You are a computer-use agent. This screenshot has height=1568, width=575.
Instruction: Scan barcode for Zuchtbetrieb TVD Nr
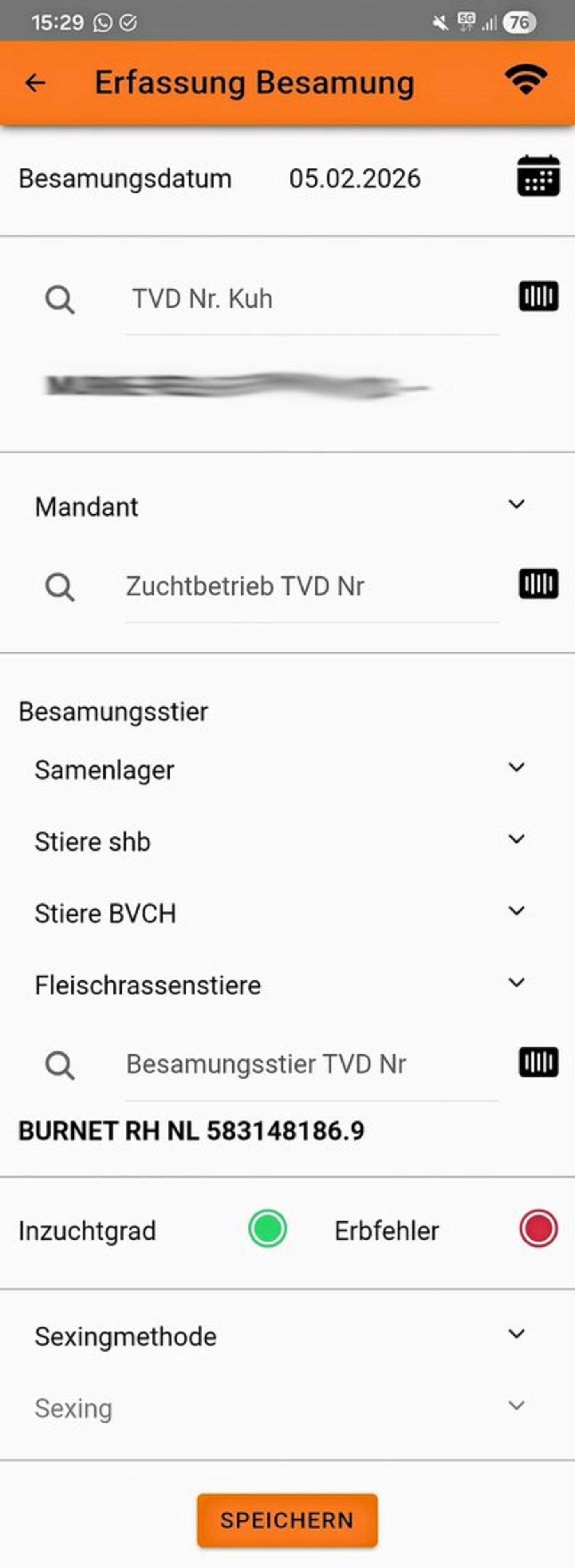[x=538, y=584]
